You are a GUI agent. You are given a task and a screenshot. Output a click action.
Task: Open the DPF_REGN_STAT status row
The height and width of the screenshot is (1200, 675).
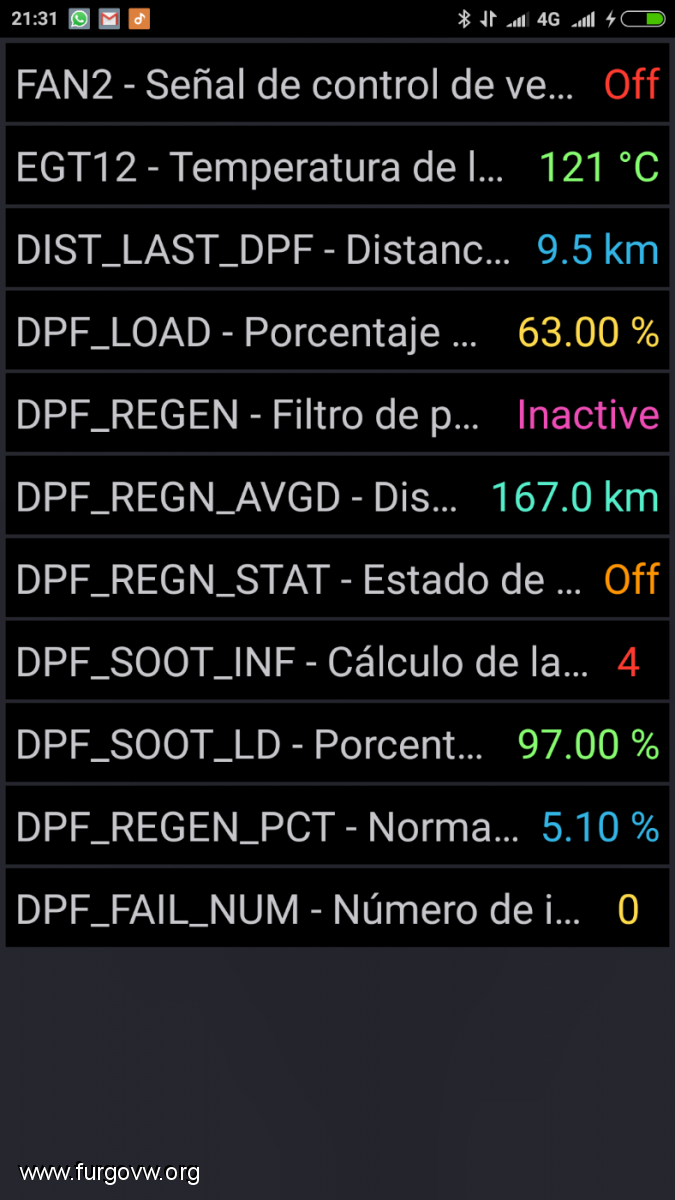(337, 579)
